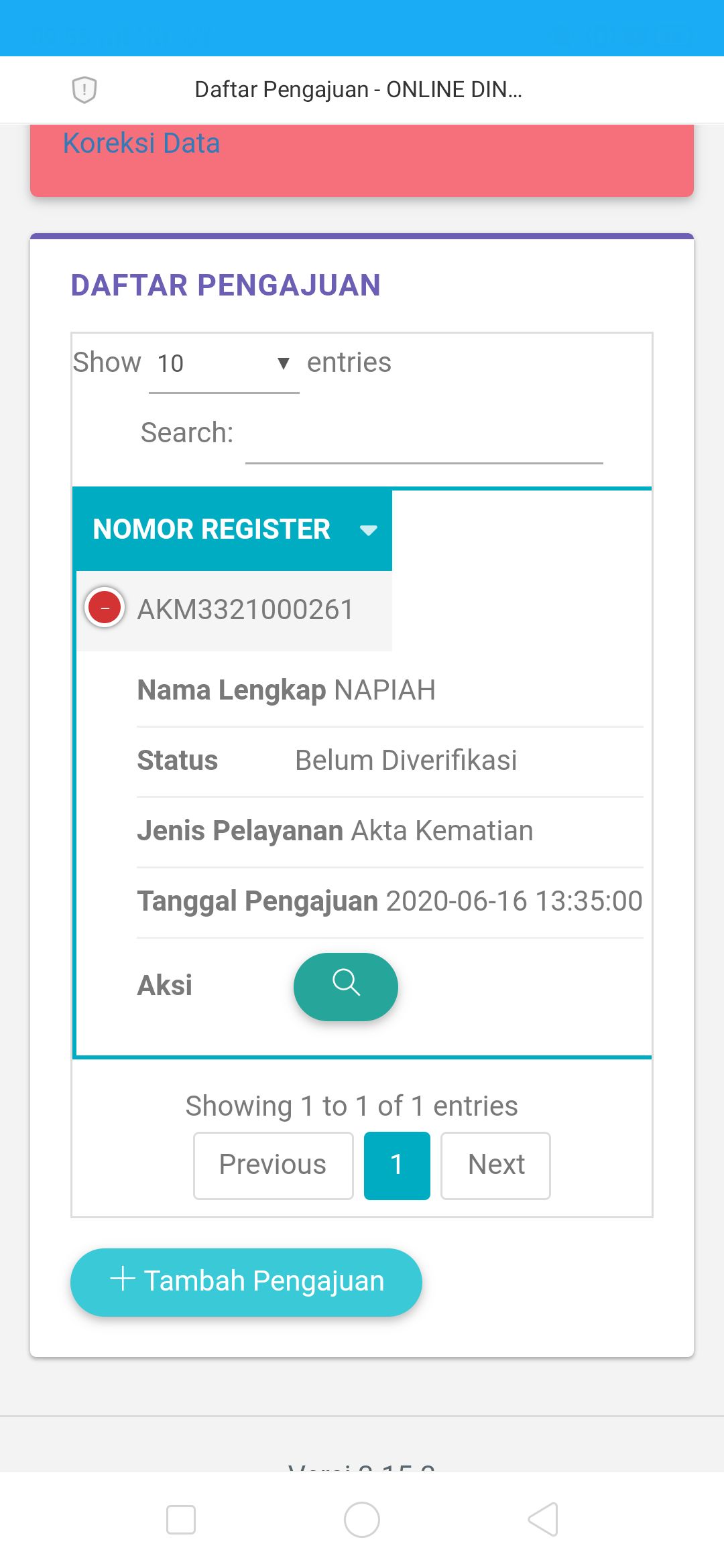
Task: View details with the magnifier Aksi button
Action: click(x=346, y=986)
